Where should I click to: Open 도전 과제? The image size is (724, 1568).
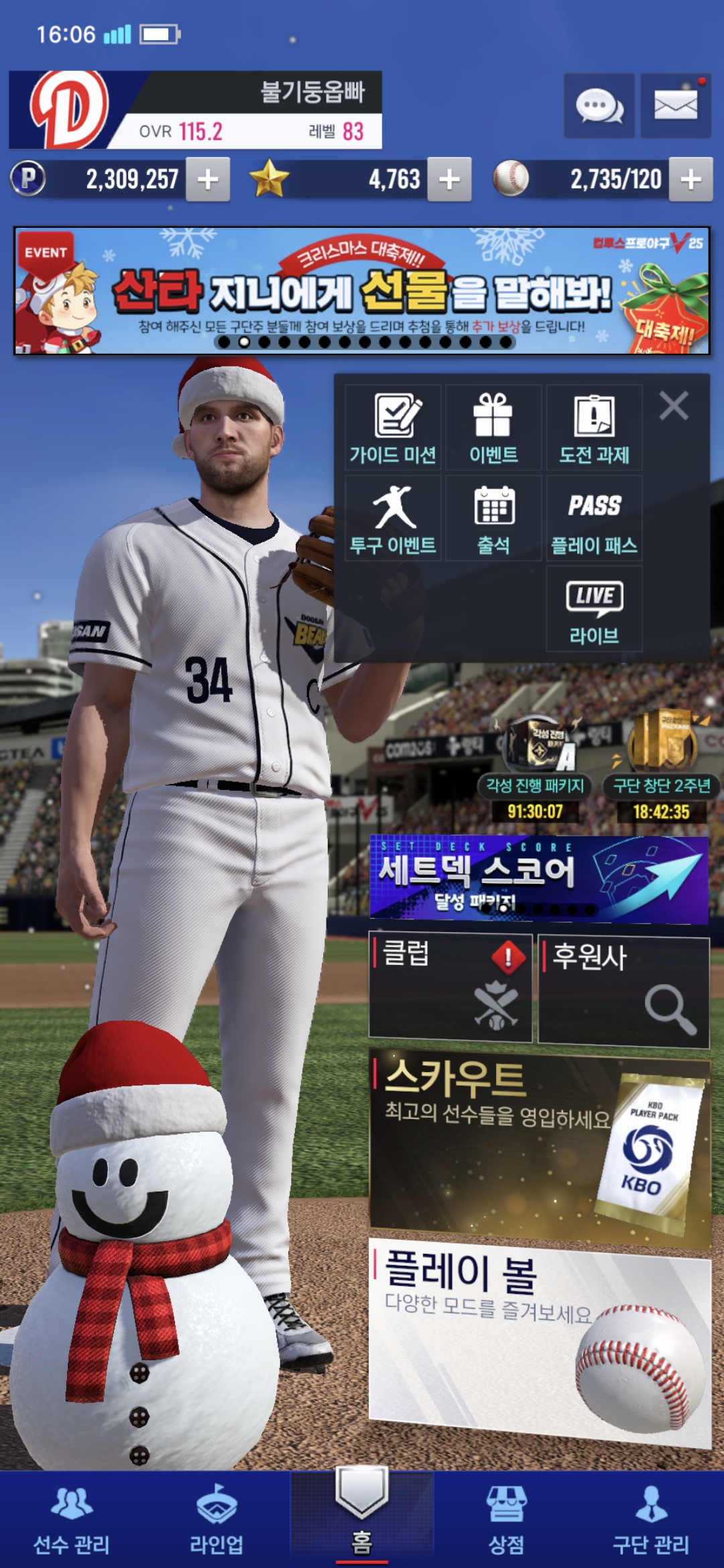click(594, 429)
